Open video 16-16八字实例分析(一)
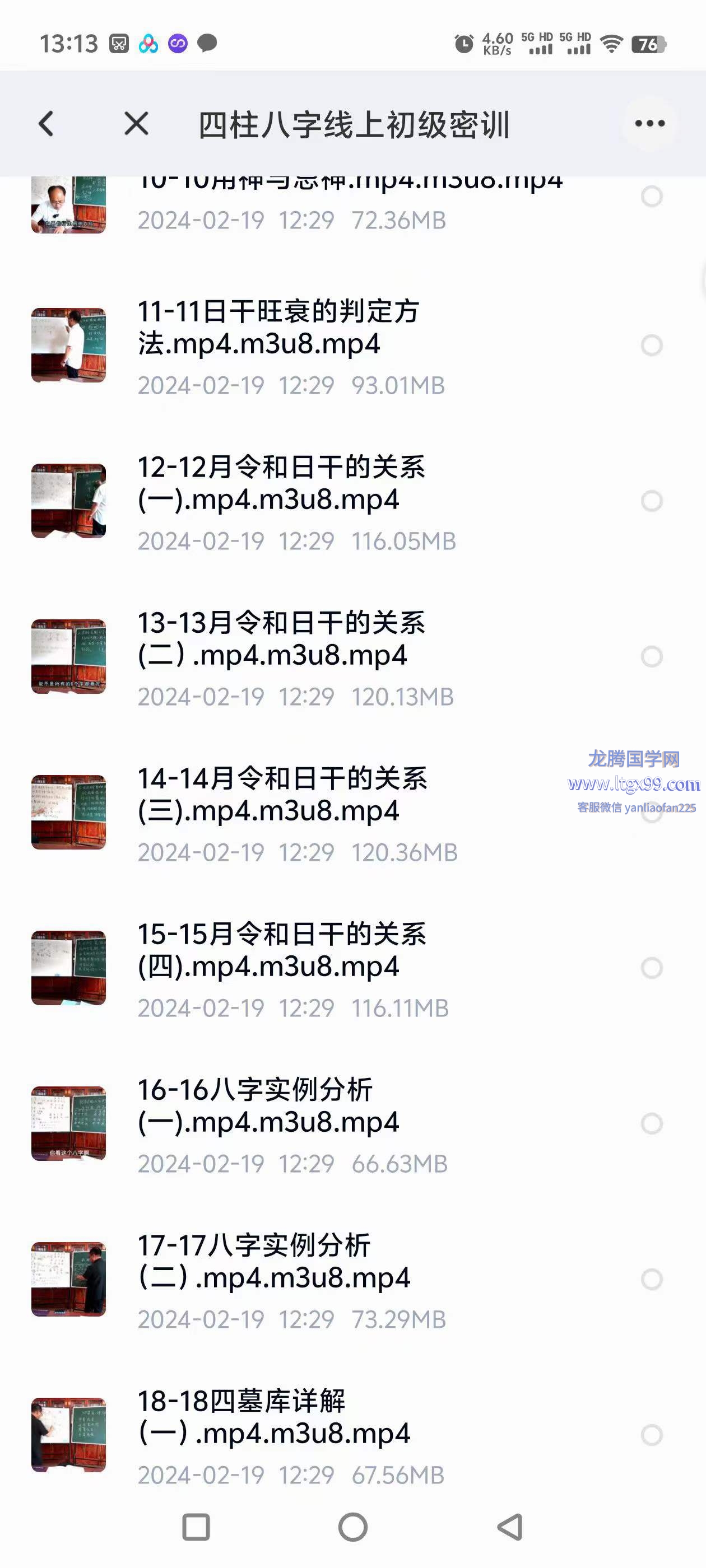 click(268, 1106)
